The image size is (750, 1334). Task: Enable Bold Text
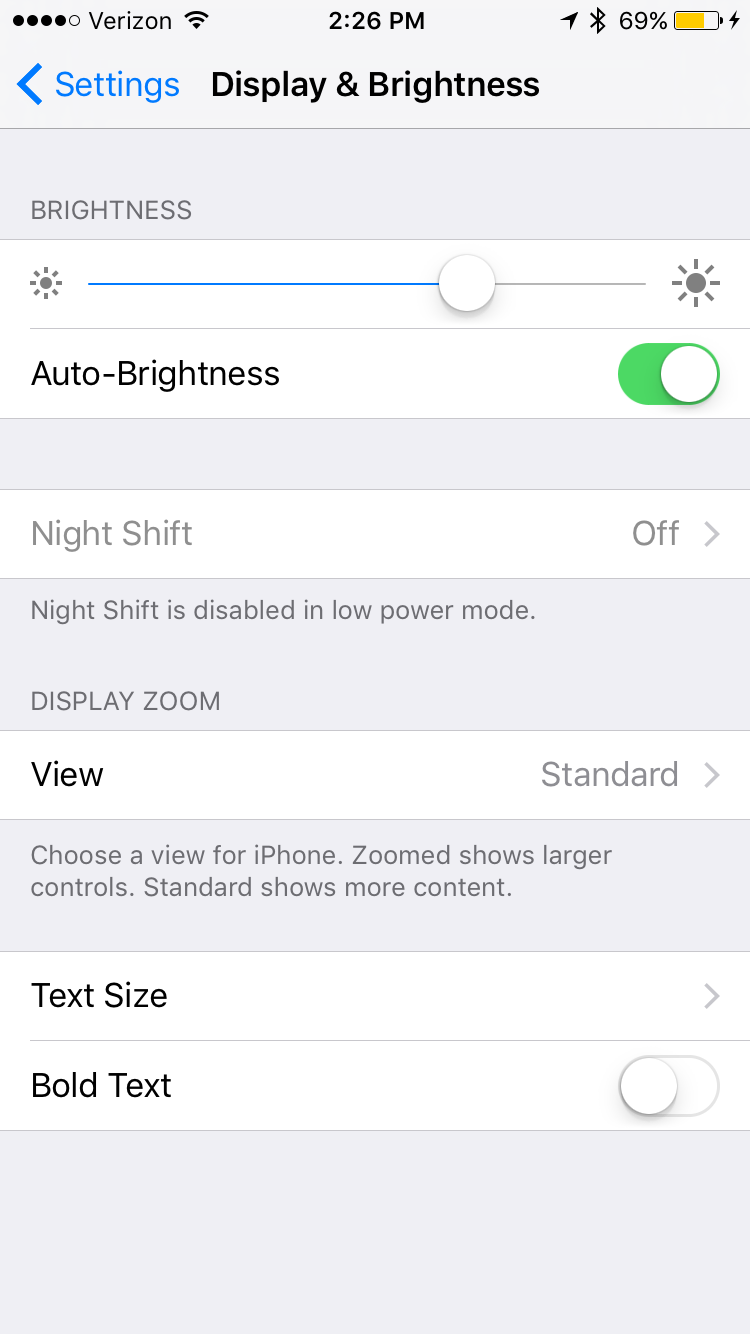[668, 1086]
